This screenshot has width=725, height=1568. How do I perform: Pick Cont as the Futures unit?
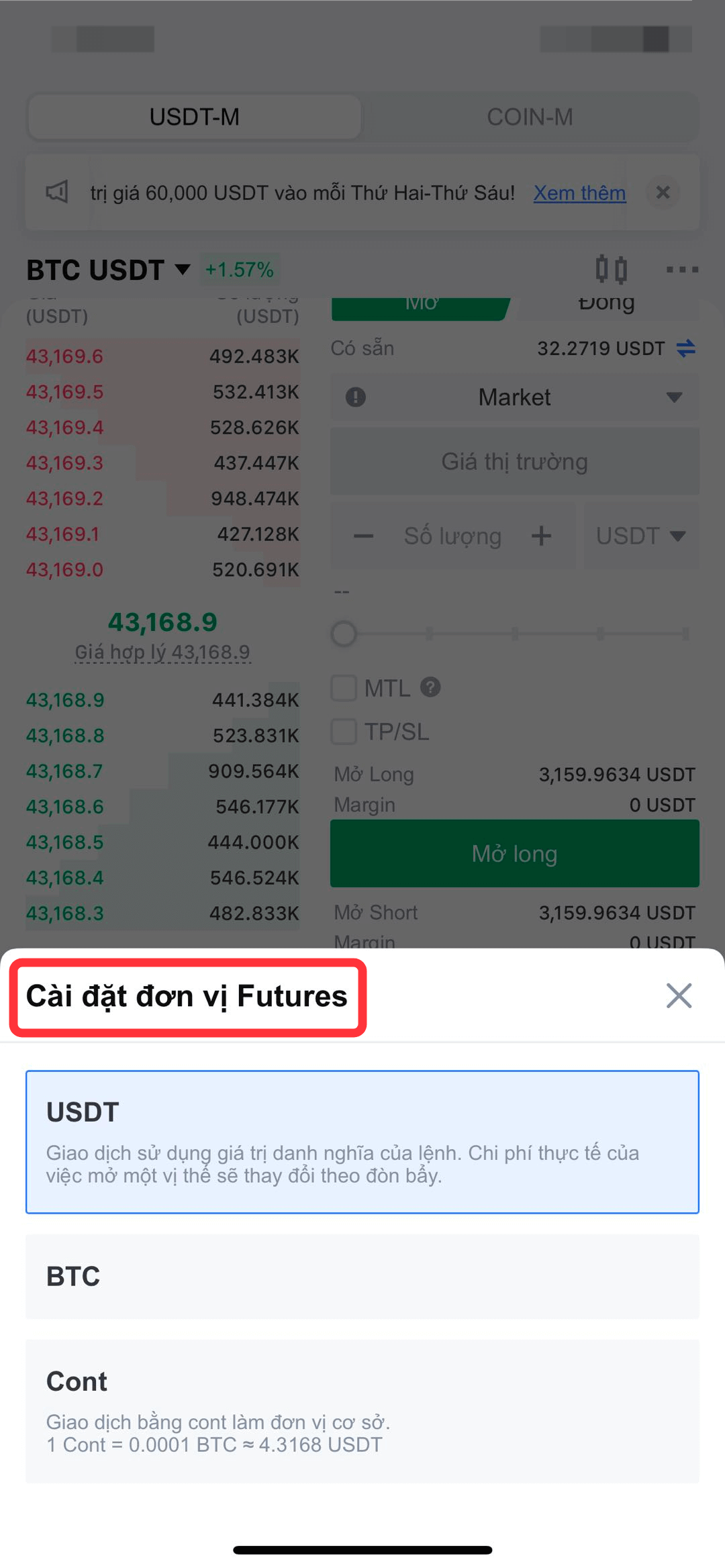(x=362, y=1412)
